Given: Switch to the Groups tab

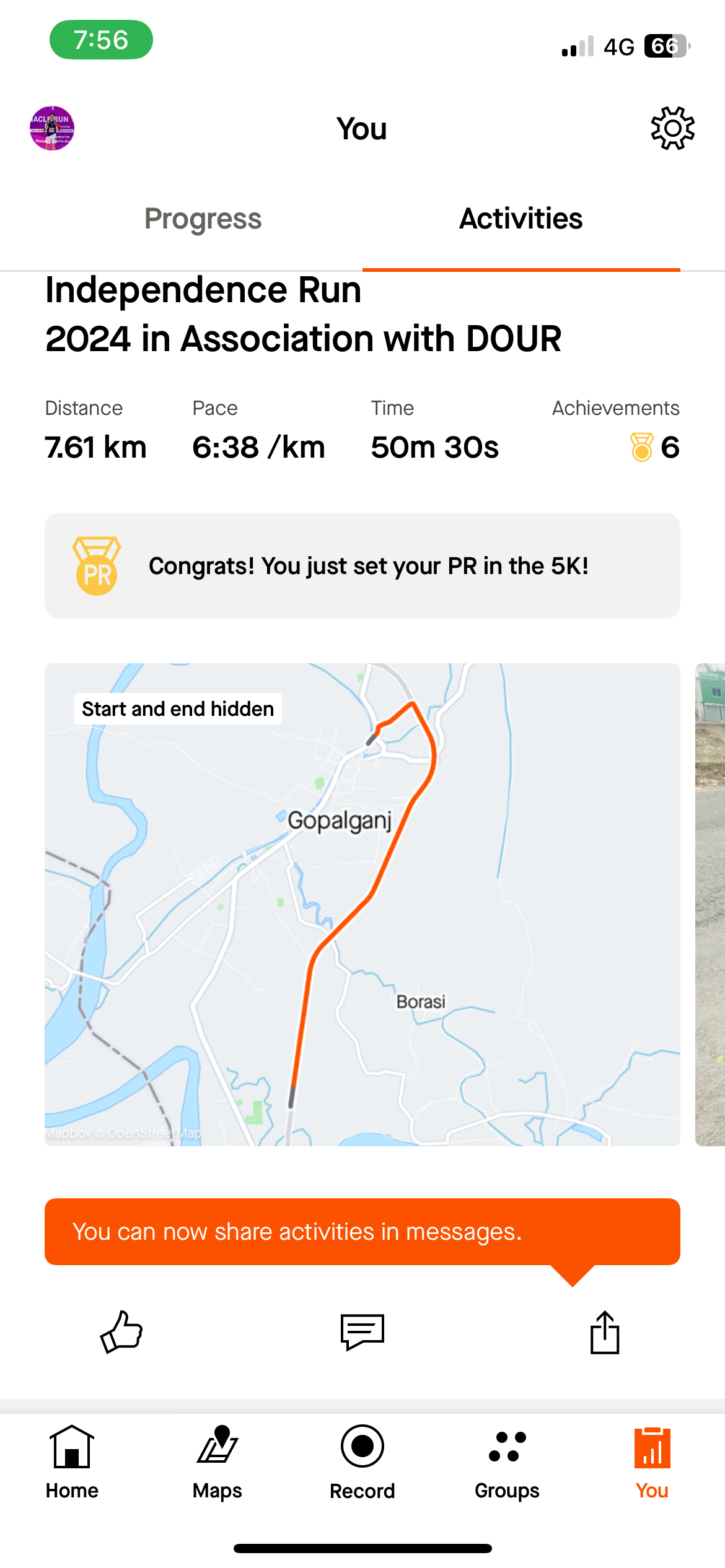Looking at the screenshot, I should pyautogui.click(x=507, y=1463).
